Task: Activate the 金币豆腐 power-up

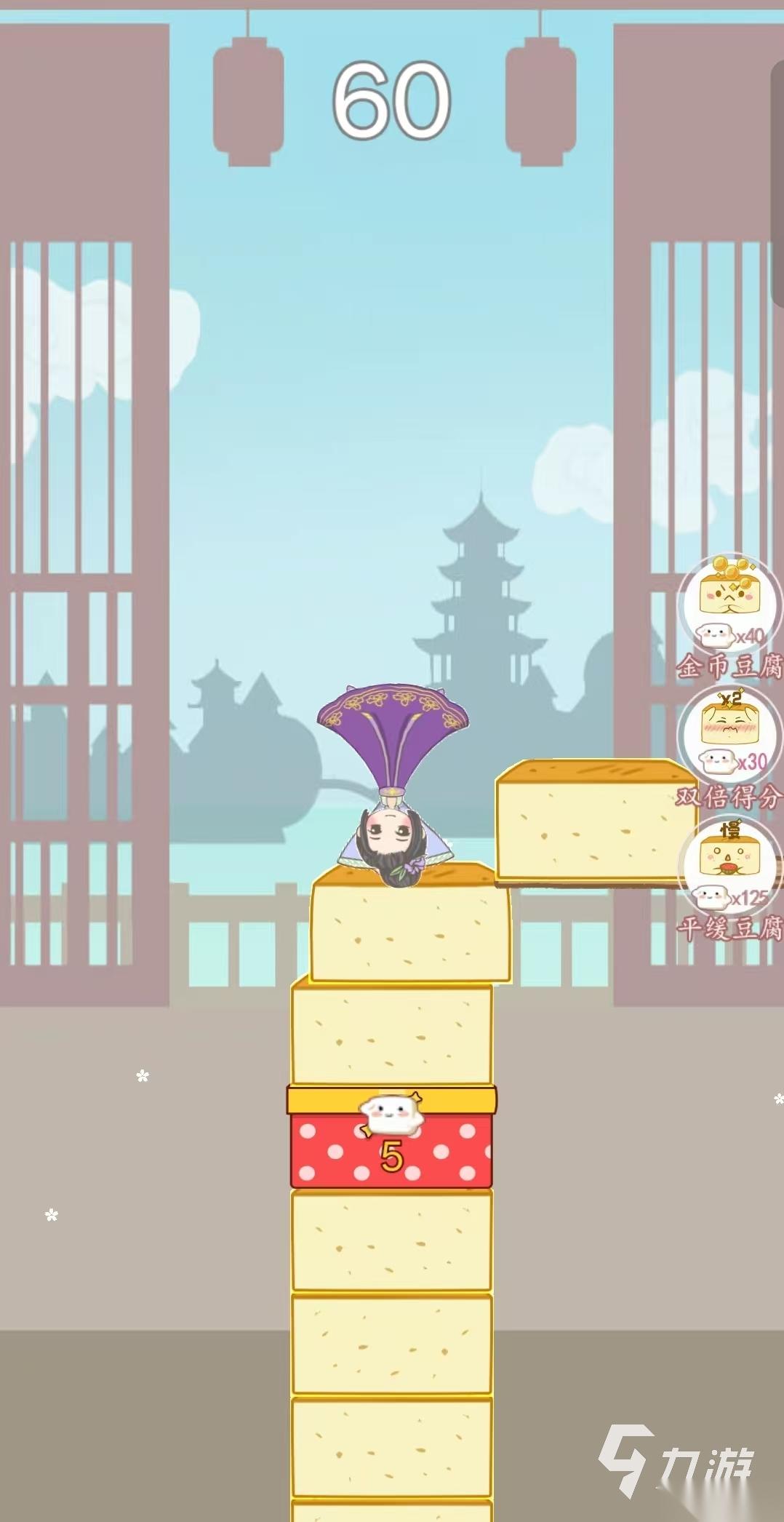Action: click(x=729, y=605)
